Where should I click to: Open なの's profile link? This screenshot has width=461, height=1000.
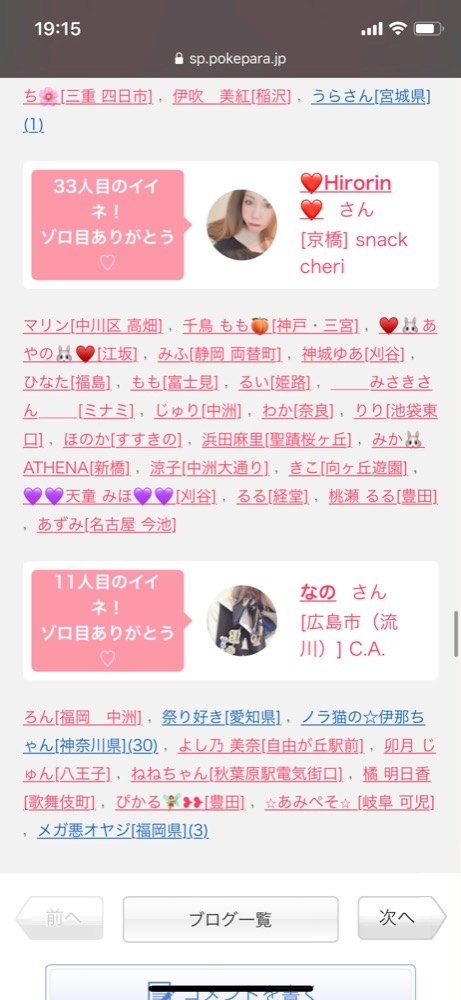[318, 592]
